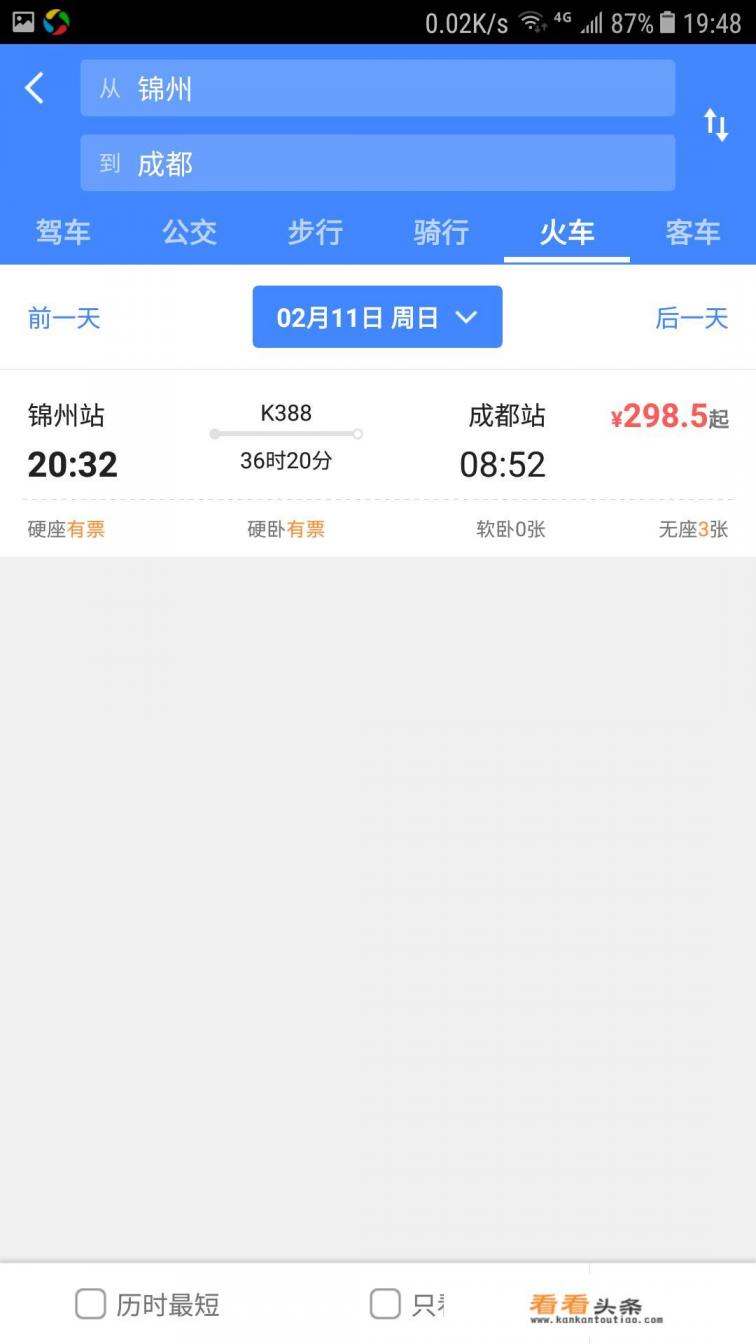
Task: Tap 后一天 to view next day
Action: (x=691, y=318)
